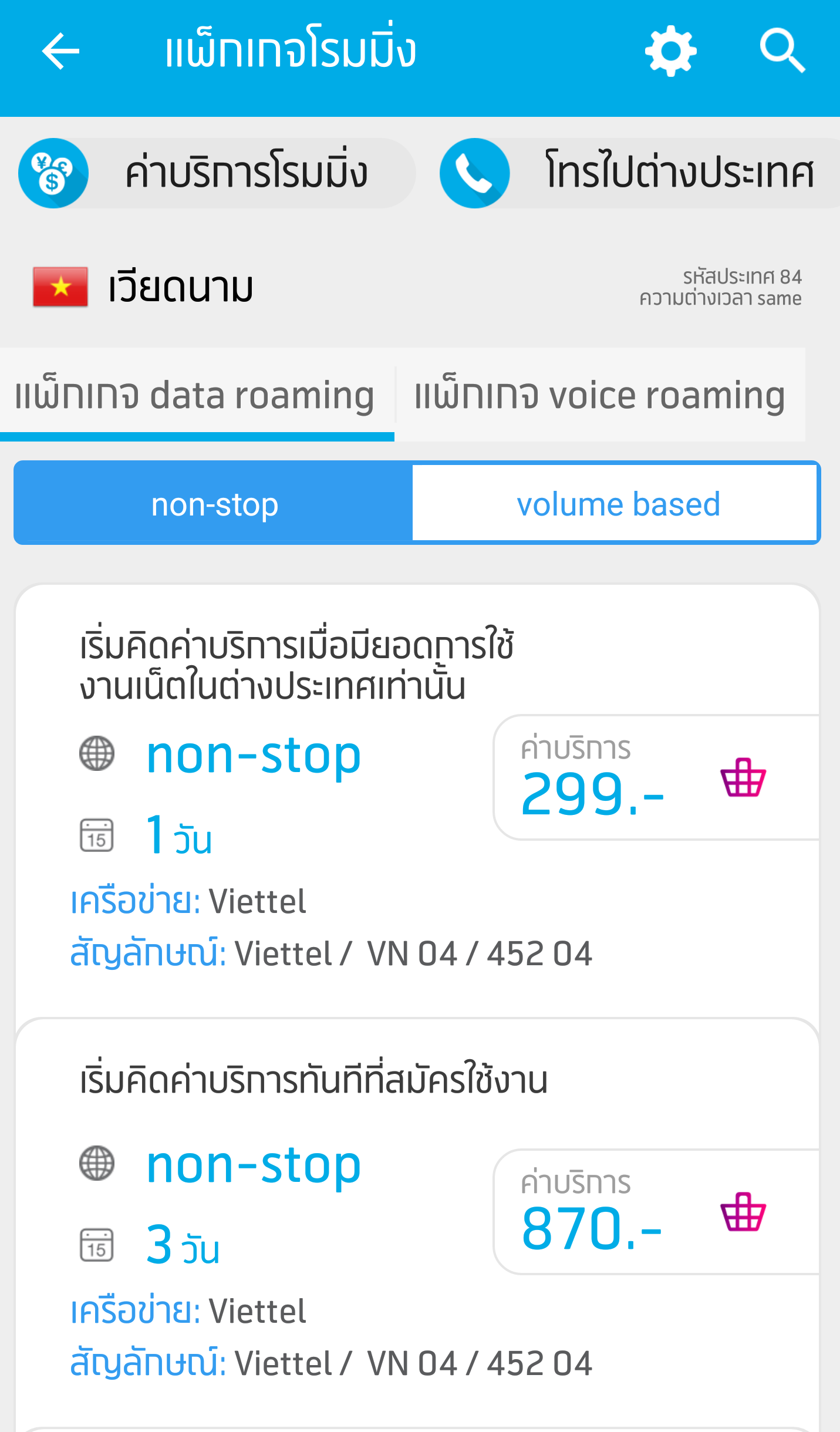840x1432 pixels.
Task: Switch to แพ็กเกจ voice roaming tab
Action: pos(599,395)
